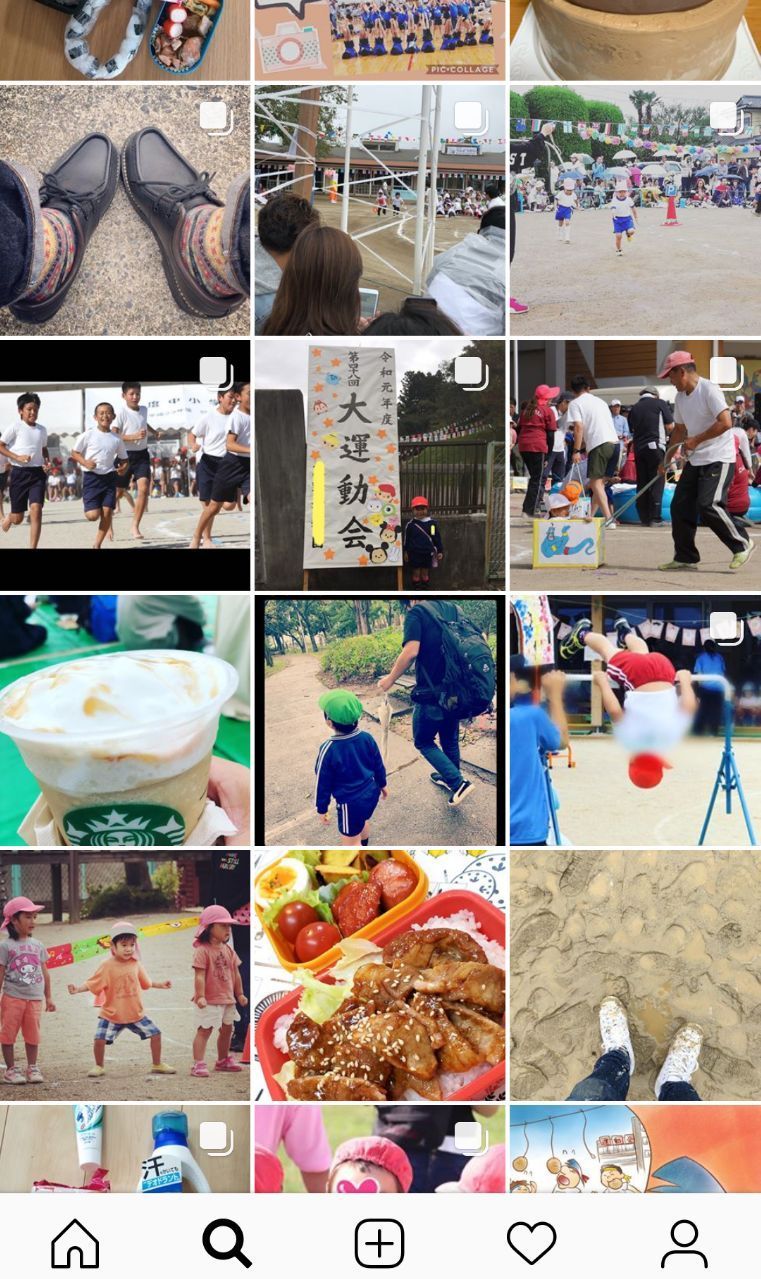
Task: Switch to the Profile tab
Action: 684,1244
